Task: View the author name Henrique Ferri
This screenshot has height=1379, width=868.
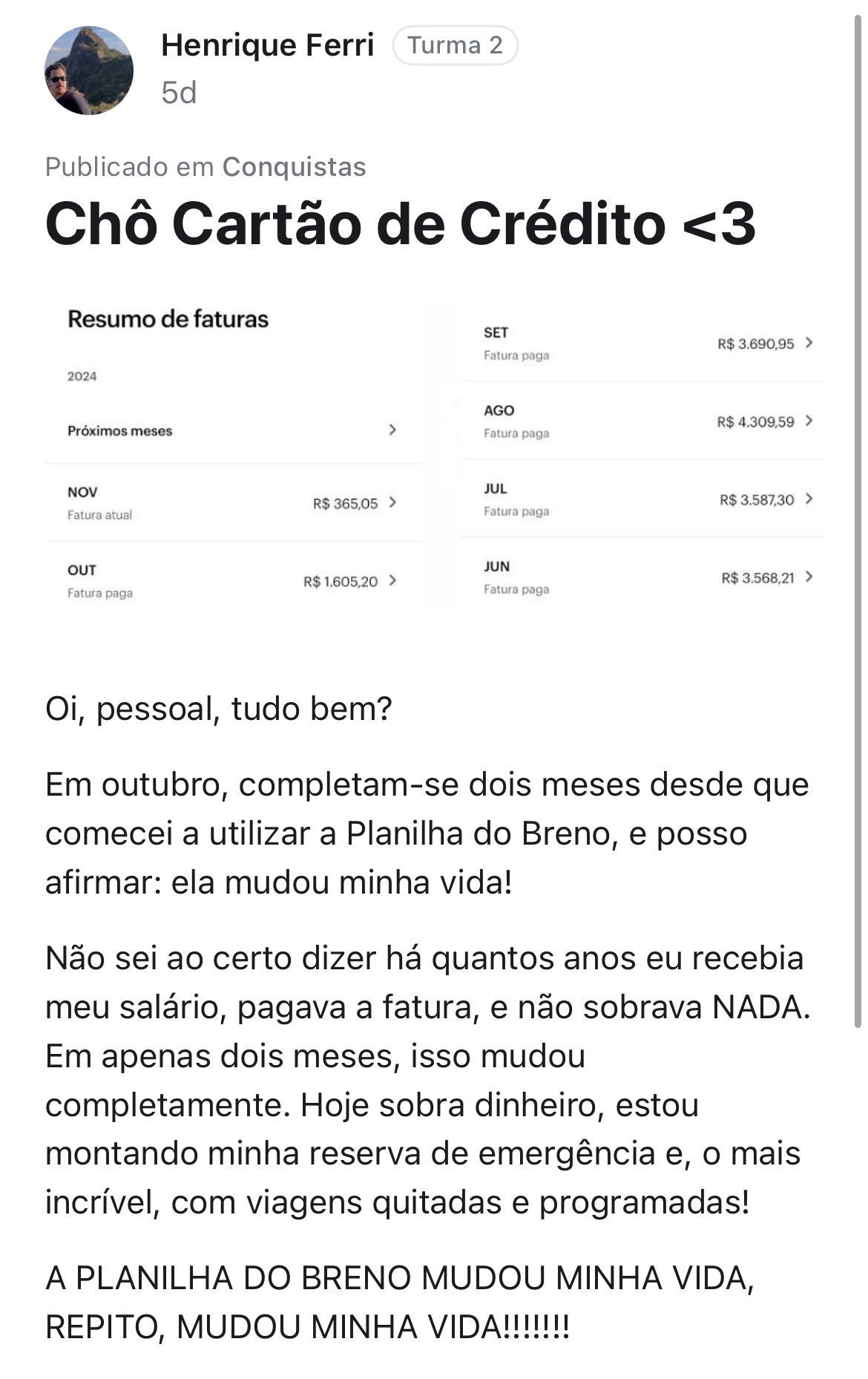Action: coord(267,45)
